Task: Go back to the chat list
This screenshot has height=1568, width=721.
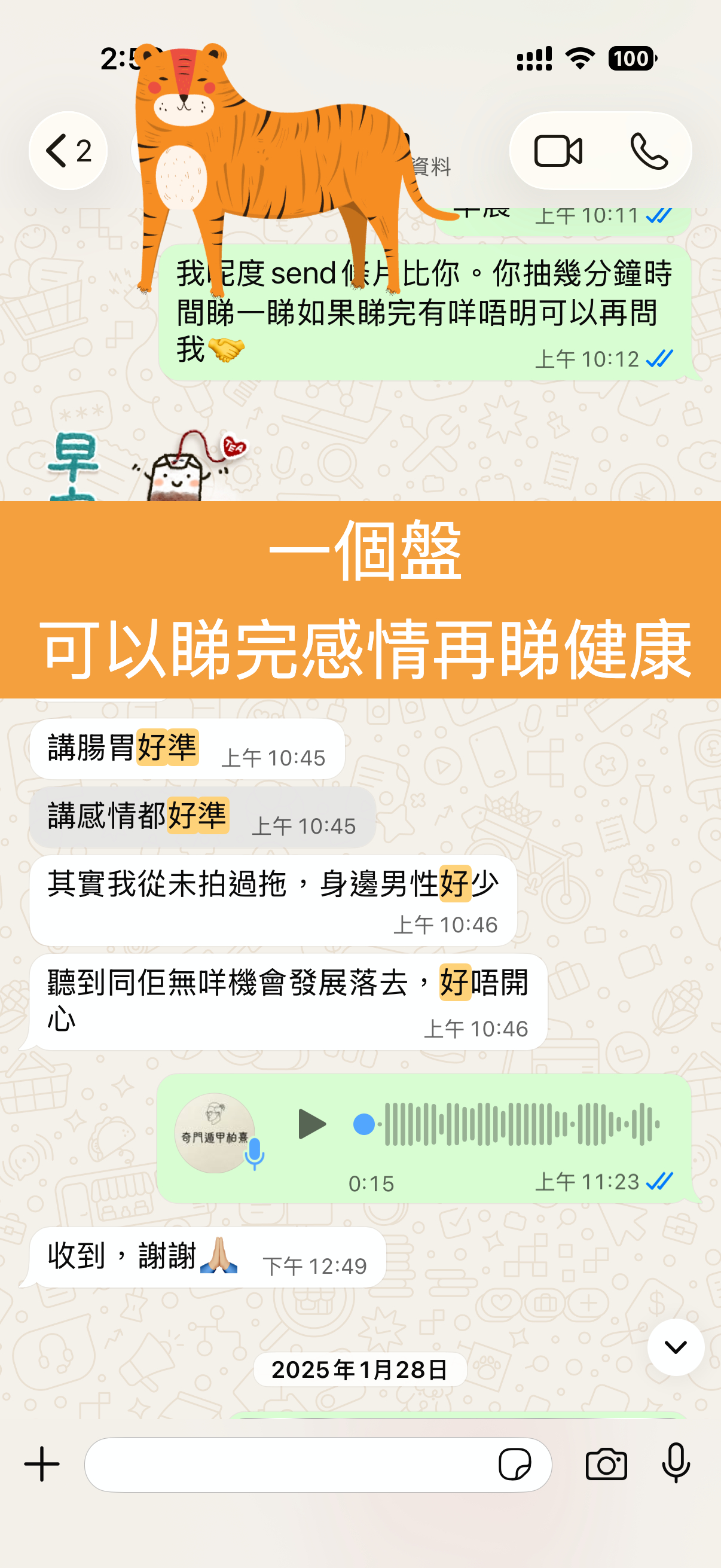Action: click(68, 151)
